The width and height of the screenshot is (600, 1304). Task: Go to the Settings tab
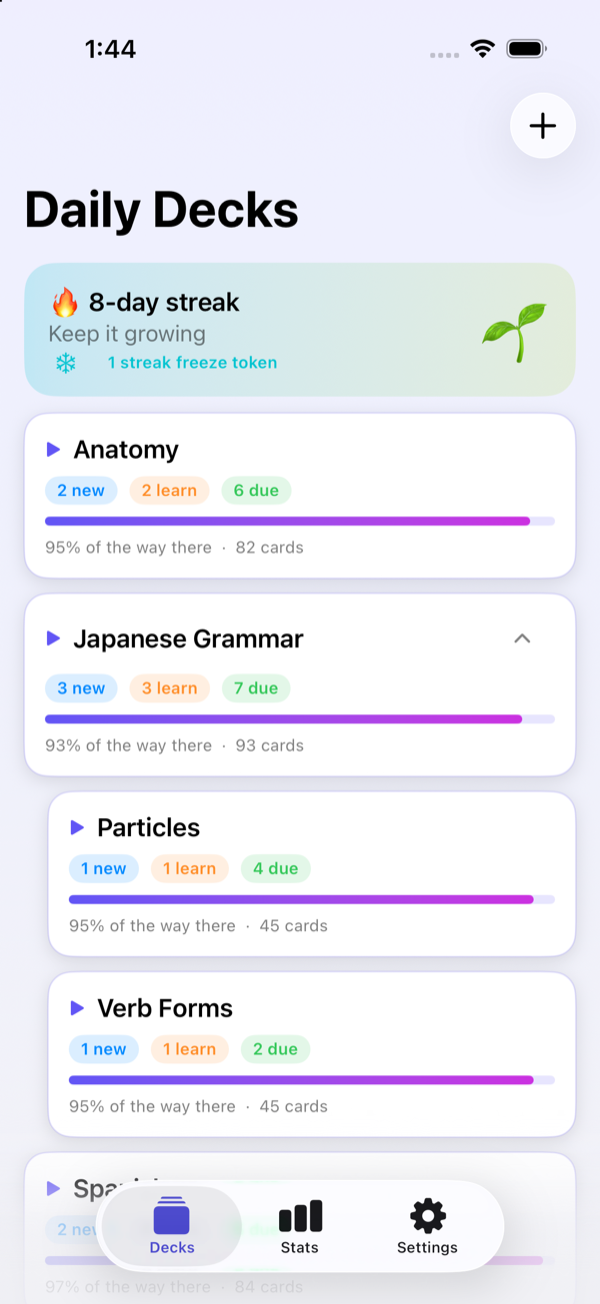(x=427, y=1227)
